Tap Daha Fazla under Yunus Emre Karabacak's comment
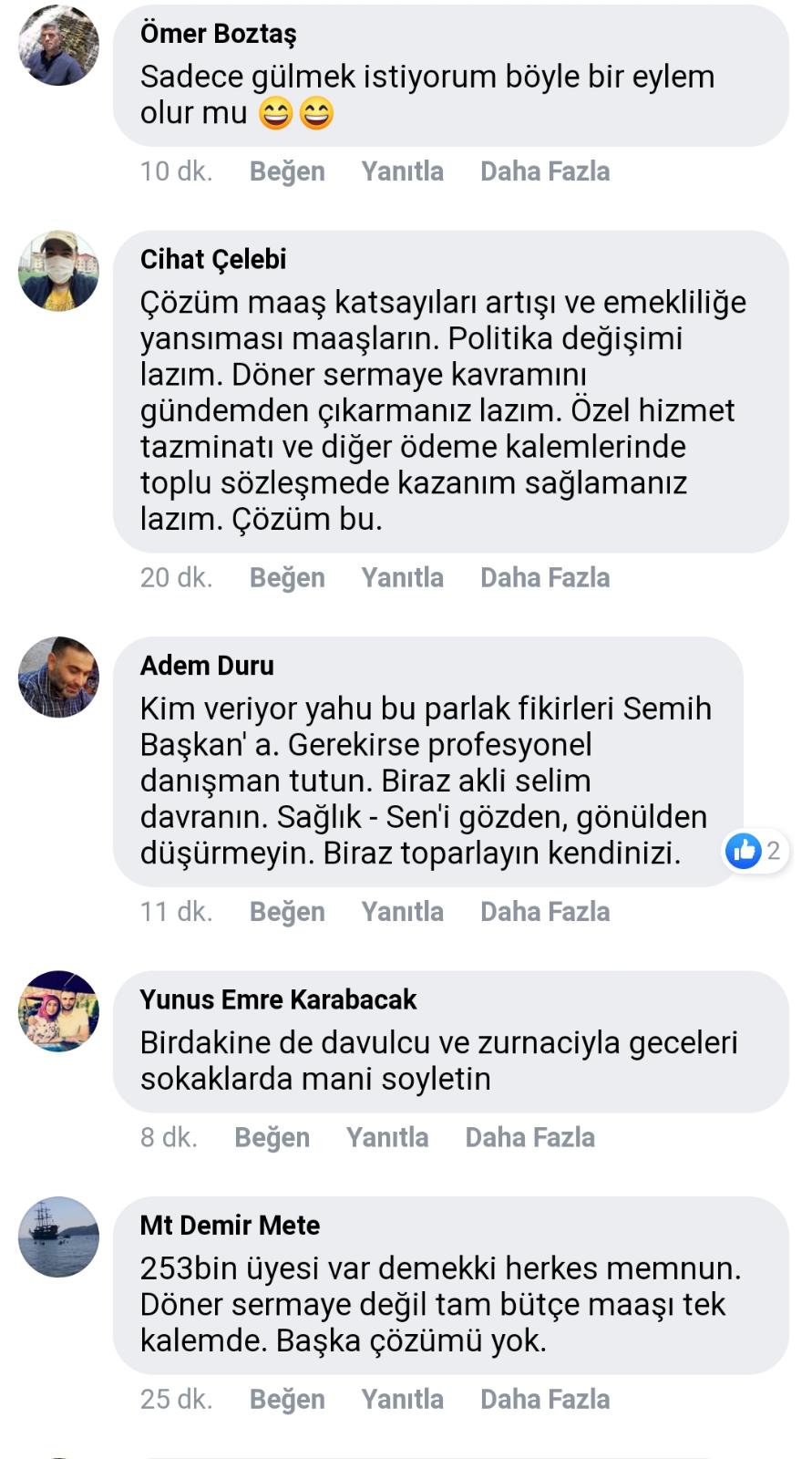This screenshot has height=1459, width=812. pos(529,1138)
